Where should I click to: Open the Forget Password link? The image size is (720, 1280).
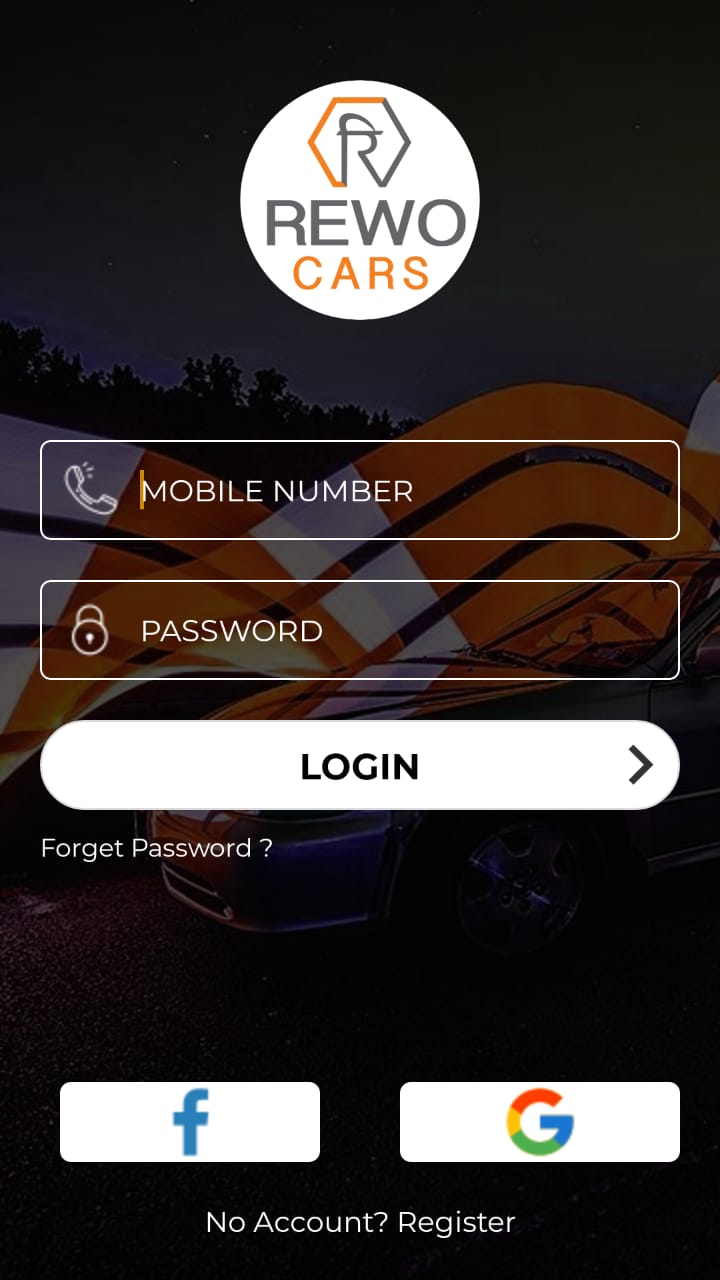pos(156,849)
